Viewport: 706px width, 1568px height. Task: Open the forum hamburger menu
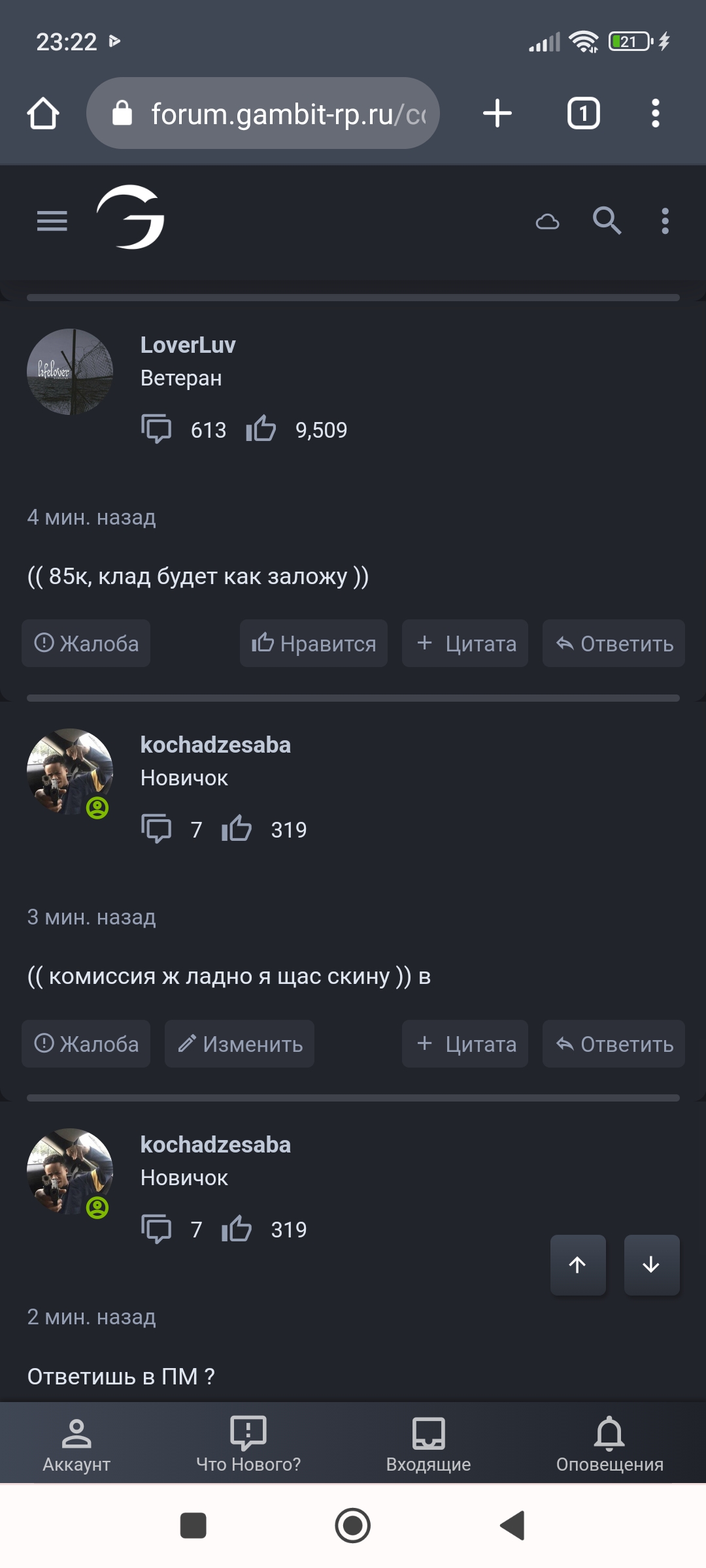[52, 221]
